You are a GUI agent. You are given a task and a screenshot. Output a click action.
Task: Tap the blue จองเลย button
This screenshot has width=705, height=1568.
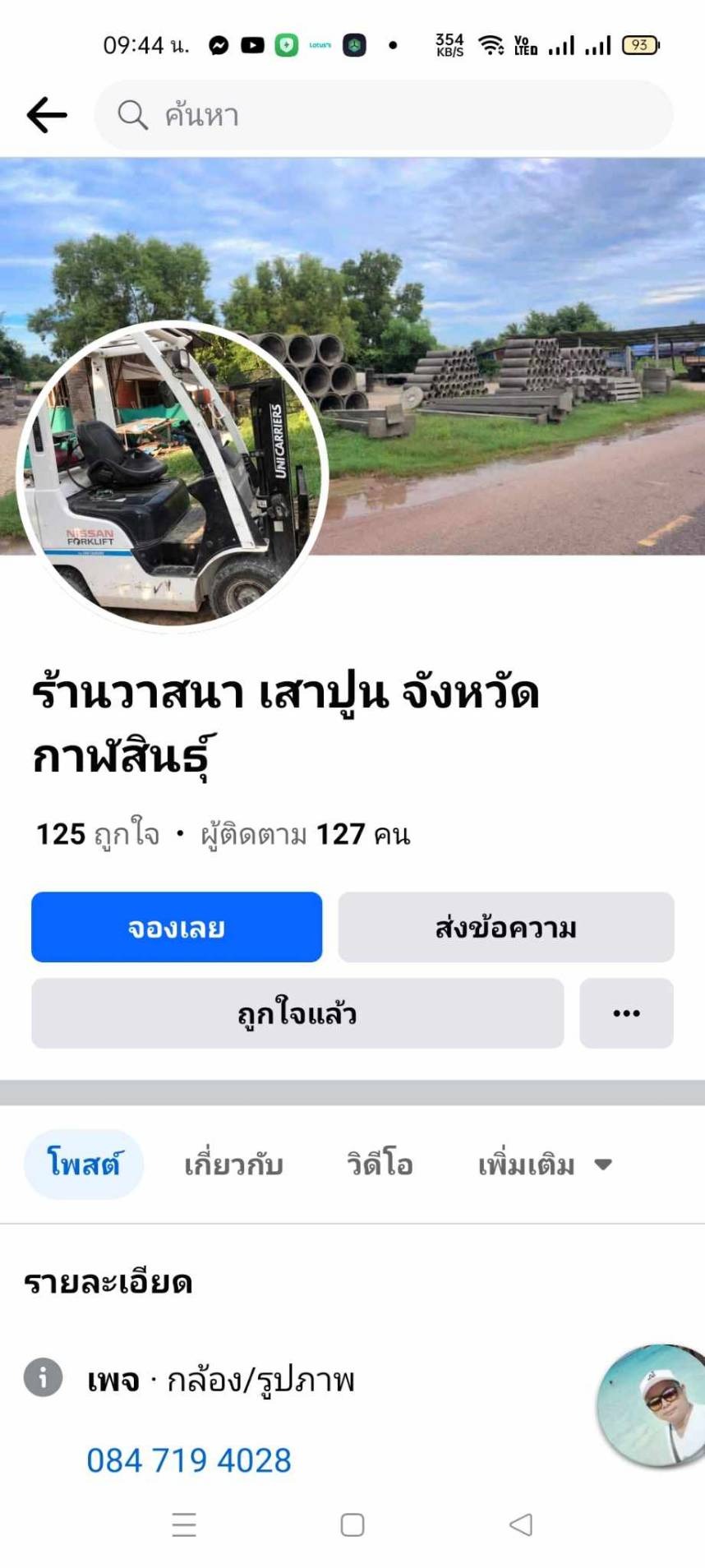tap(177, 927)
